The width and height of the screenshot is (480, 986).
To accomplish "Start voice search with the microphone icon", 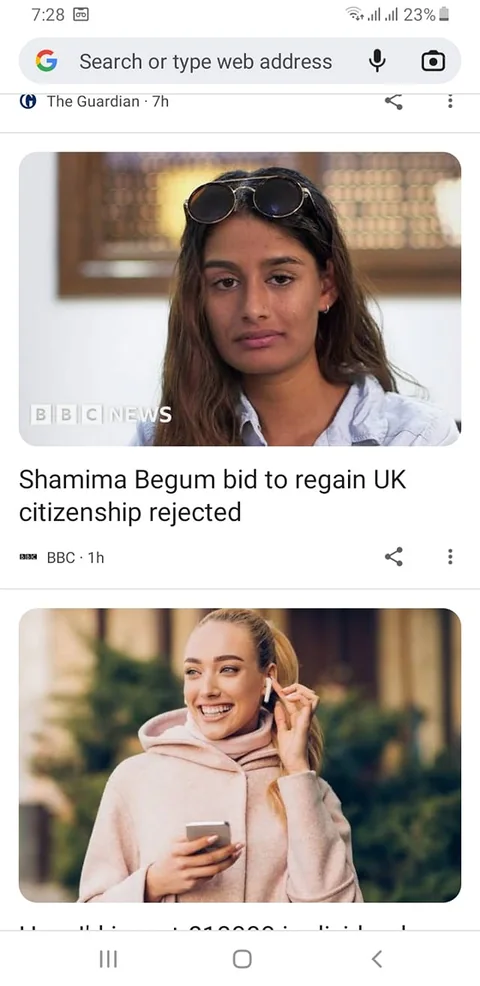I will pyautogui.click(x=377, y=61).
